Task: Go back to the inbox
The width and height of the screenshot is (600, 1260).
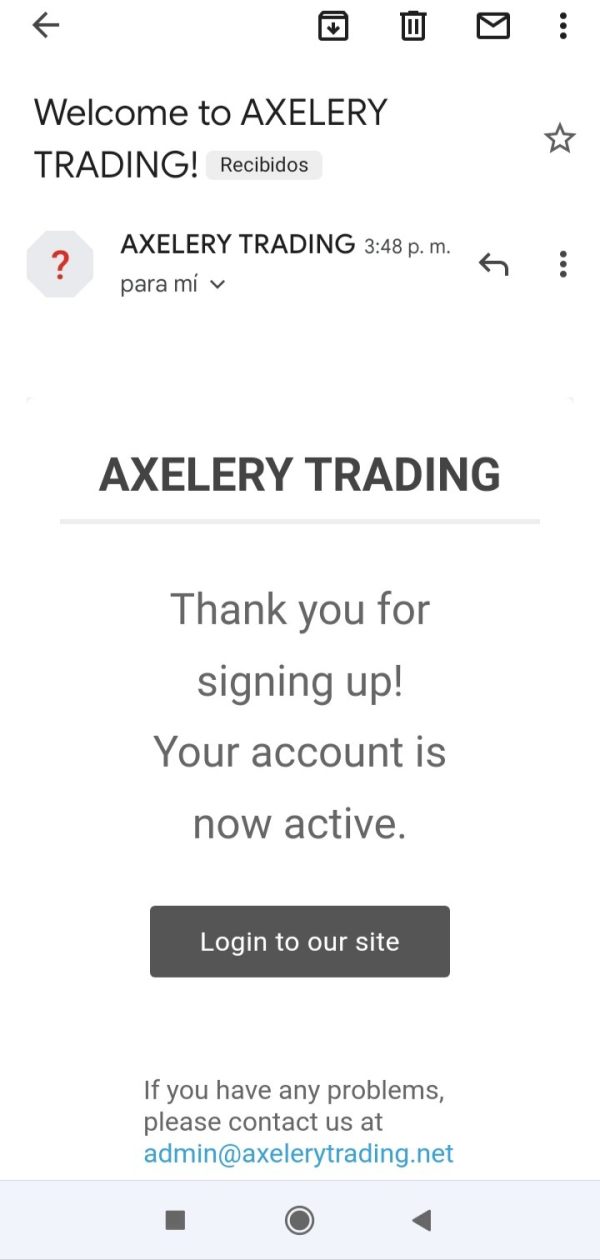Action: pyautogui.click(x=46, y=26)
